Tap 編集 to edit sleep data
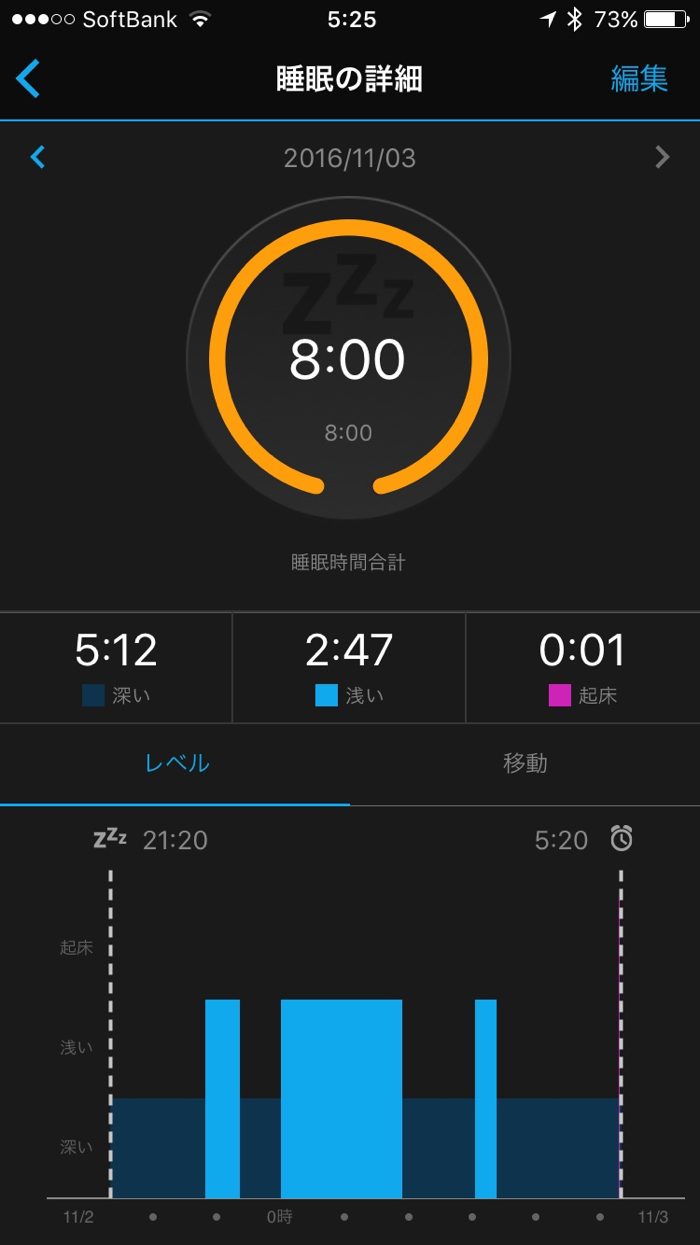700x1245 pixels. 639,79
